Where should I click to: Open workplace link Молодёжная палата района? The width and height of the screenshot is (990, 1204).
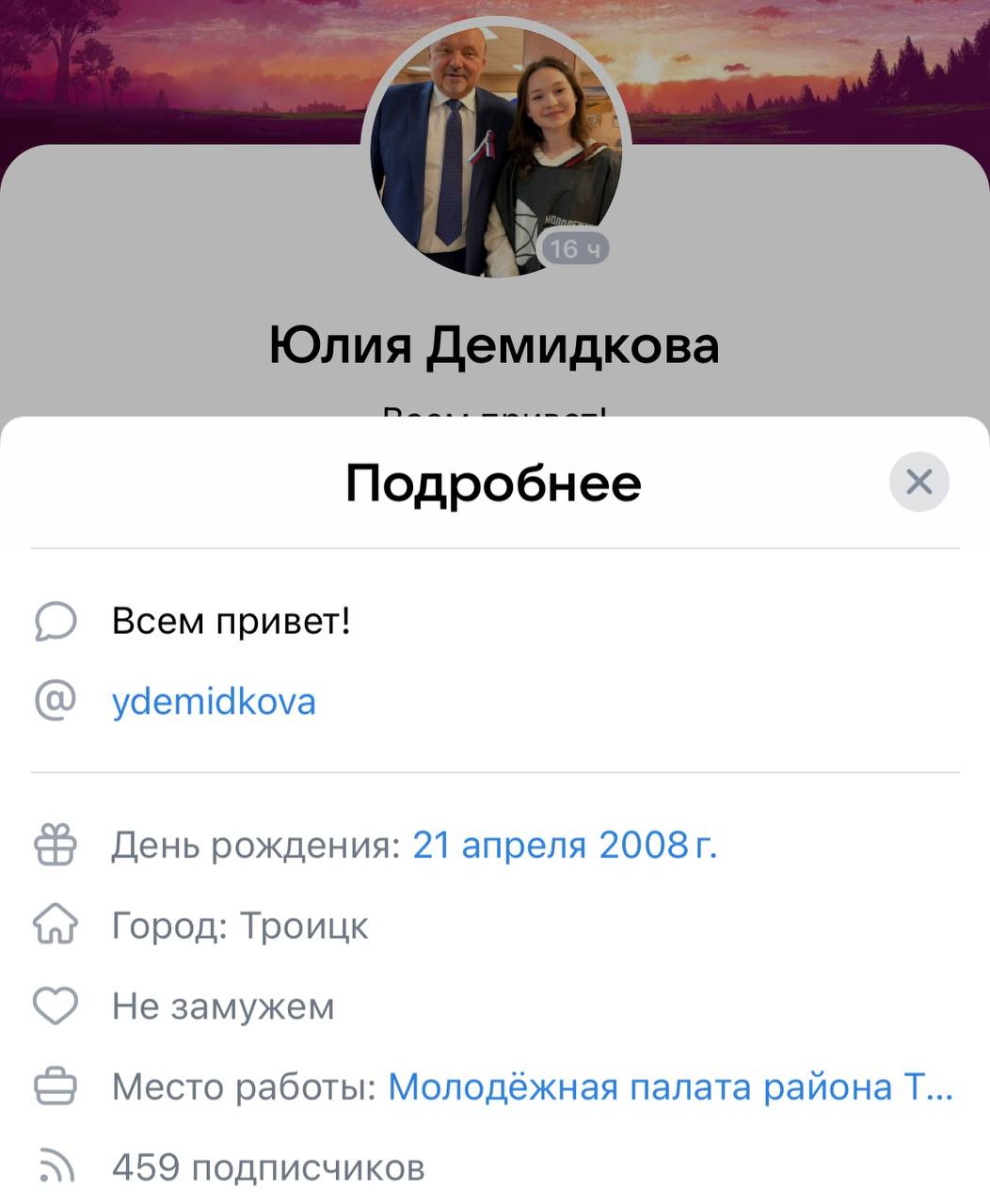[670, 1087]
